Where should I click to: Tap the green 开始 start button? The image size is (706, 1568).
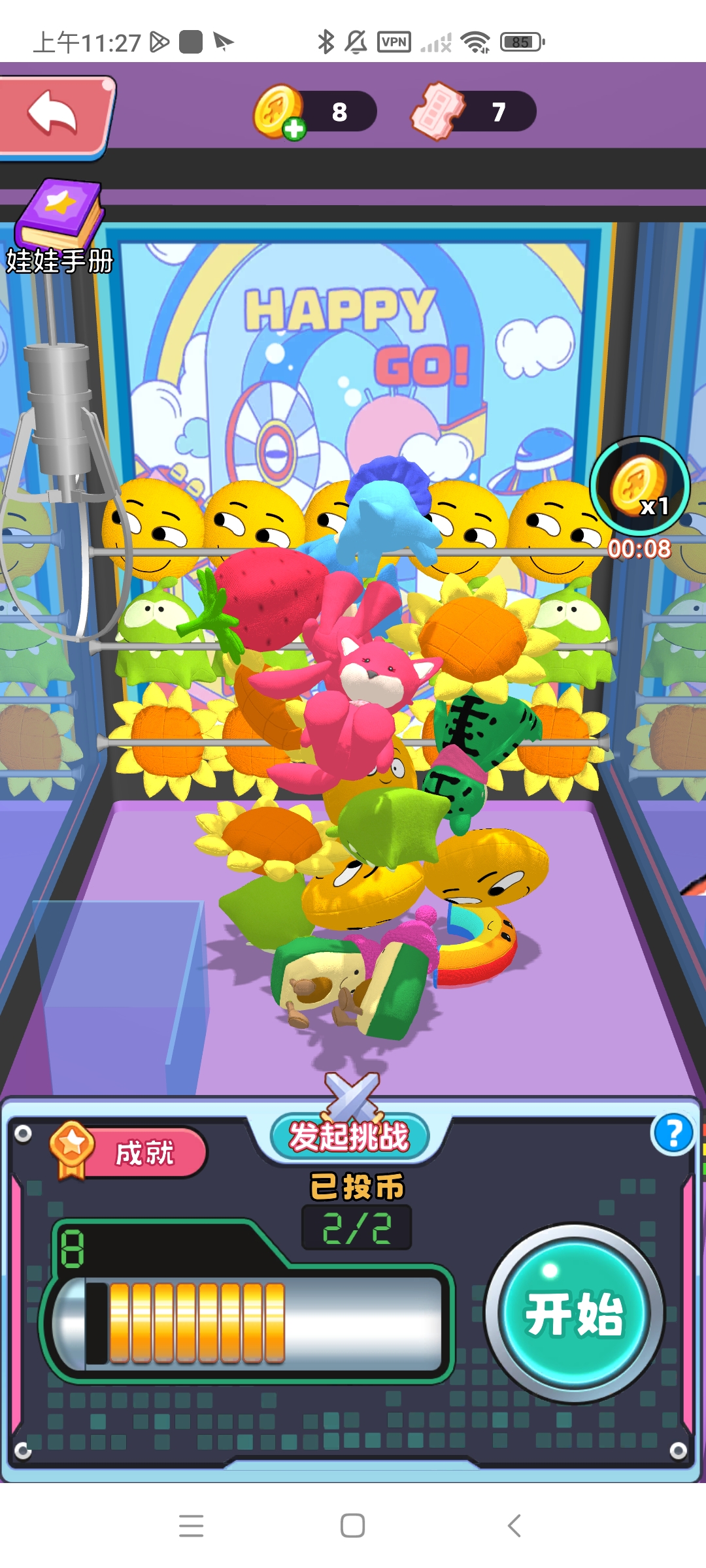[574, 1313]
